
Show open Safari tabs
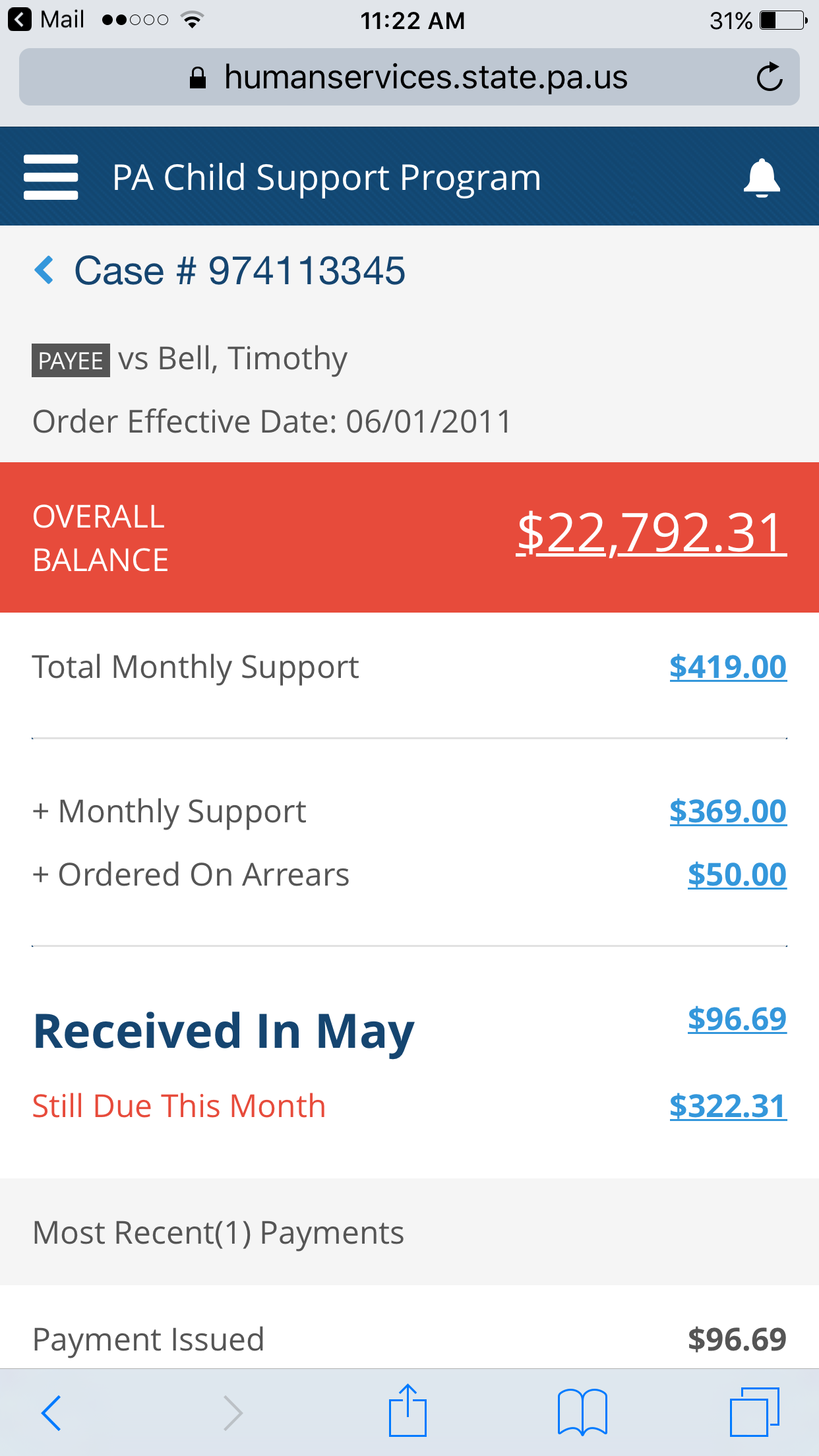pyautogui.click(x=754, y=1411)
